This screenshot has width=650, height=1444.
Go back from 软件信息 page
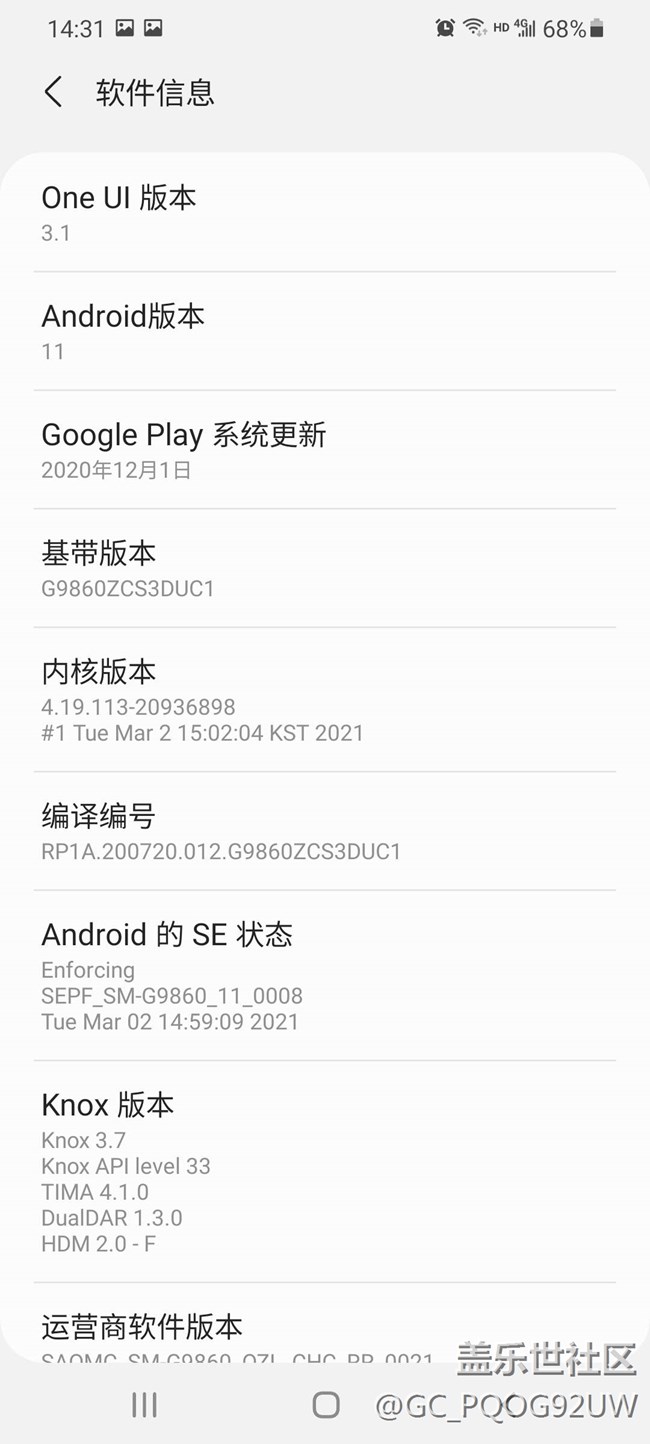pyautogui.click(x=54, y=93)
